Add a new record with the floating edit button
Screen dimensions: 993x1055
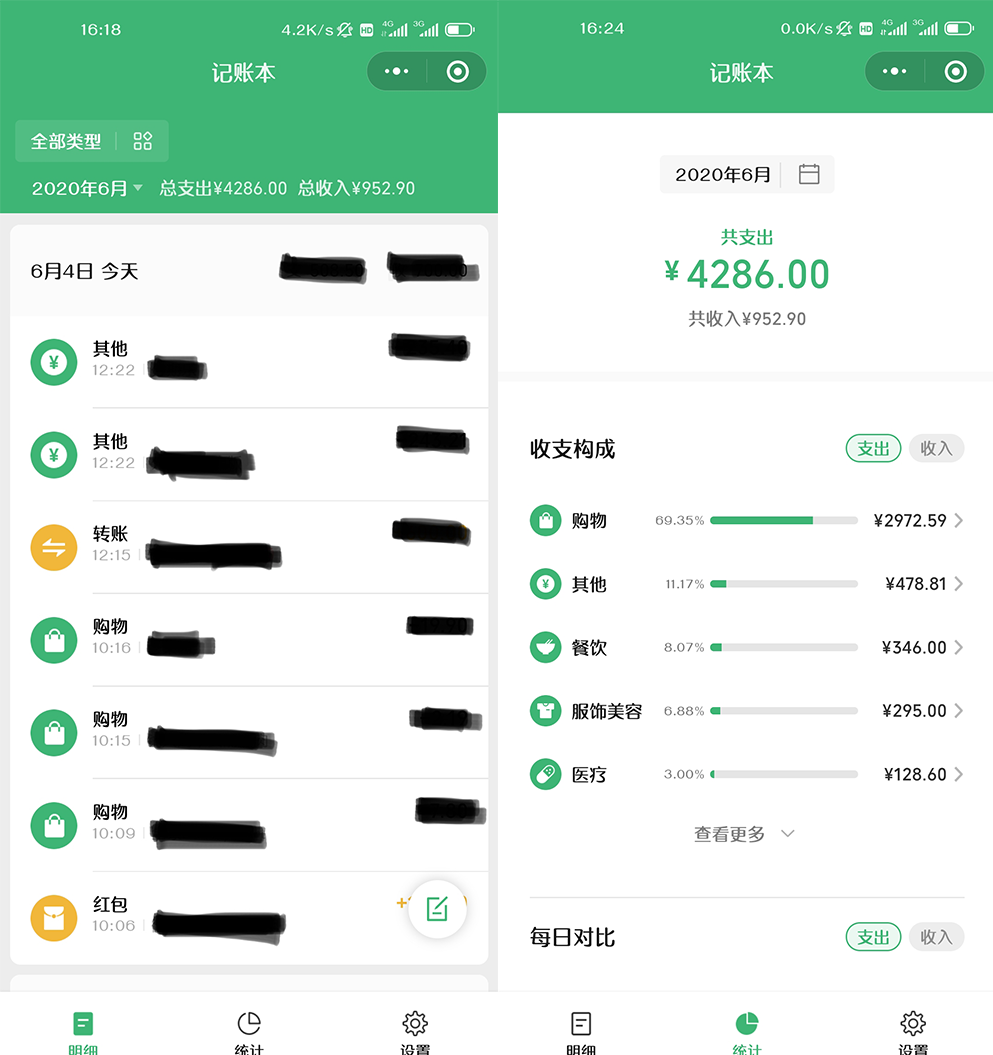click(x=437, y=908)
